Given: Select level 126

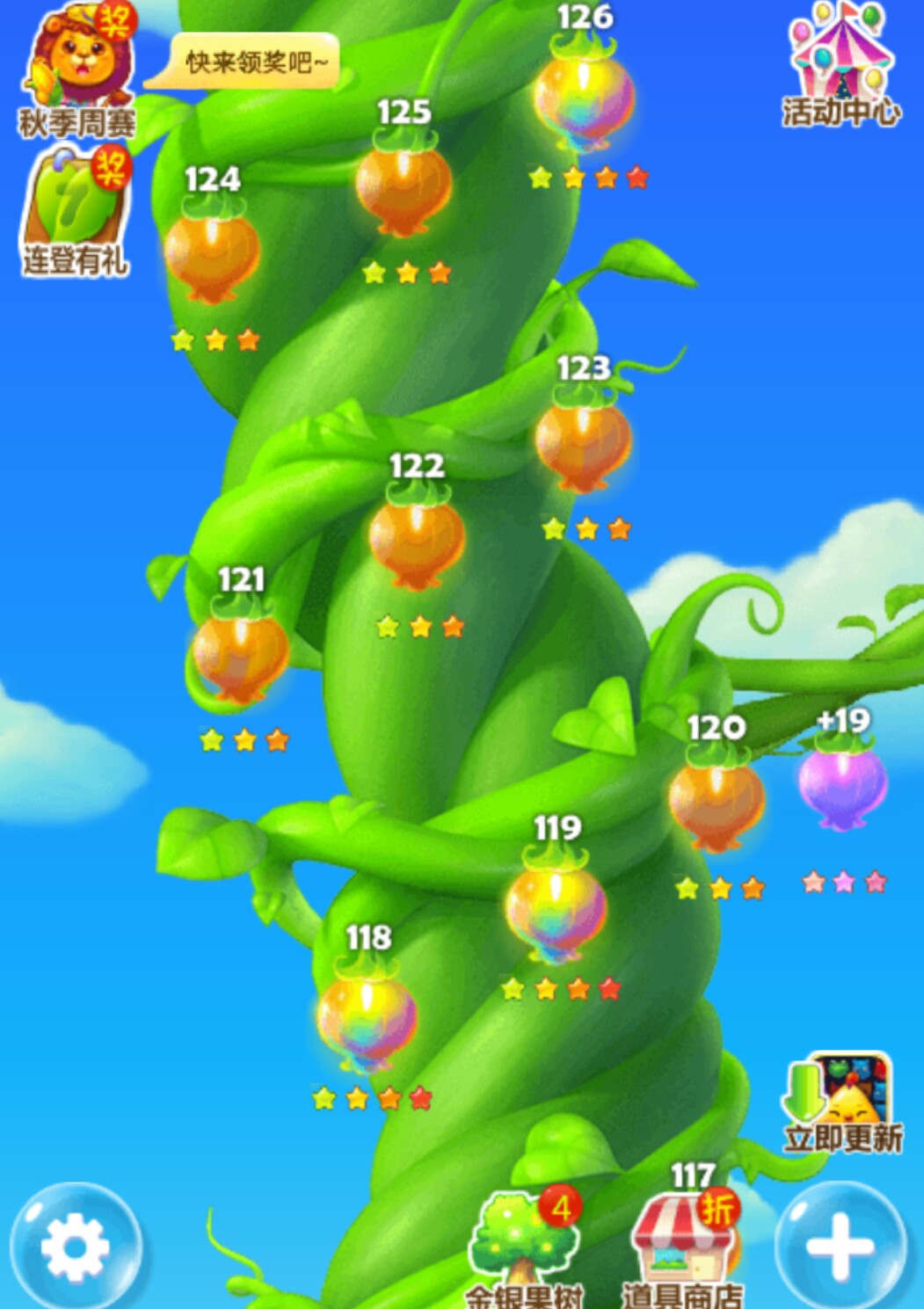Looking at the screenshot, I should [x=584, y=97].
